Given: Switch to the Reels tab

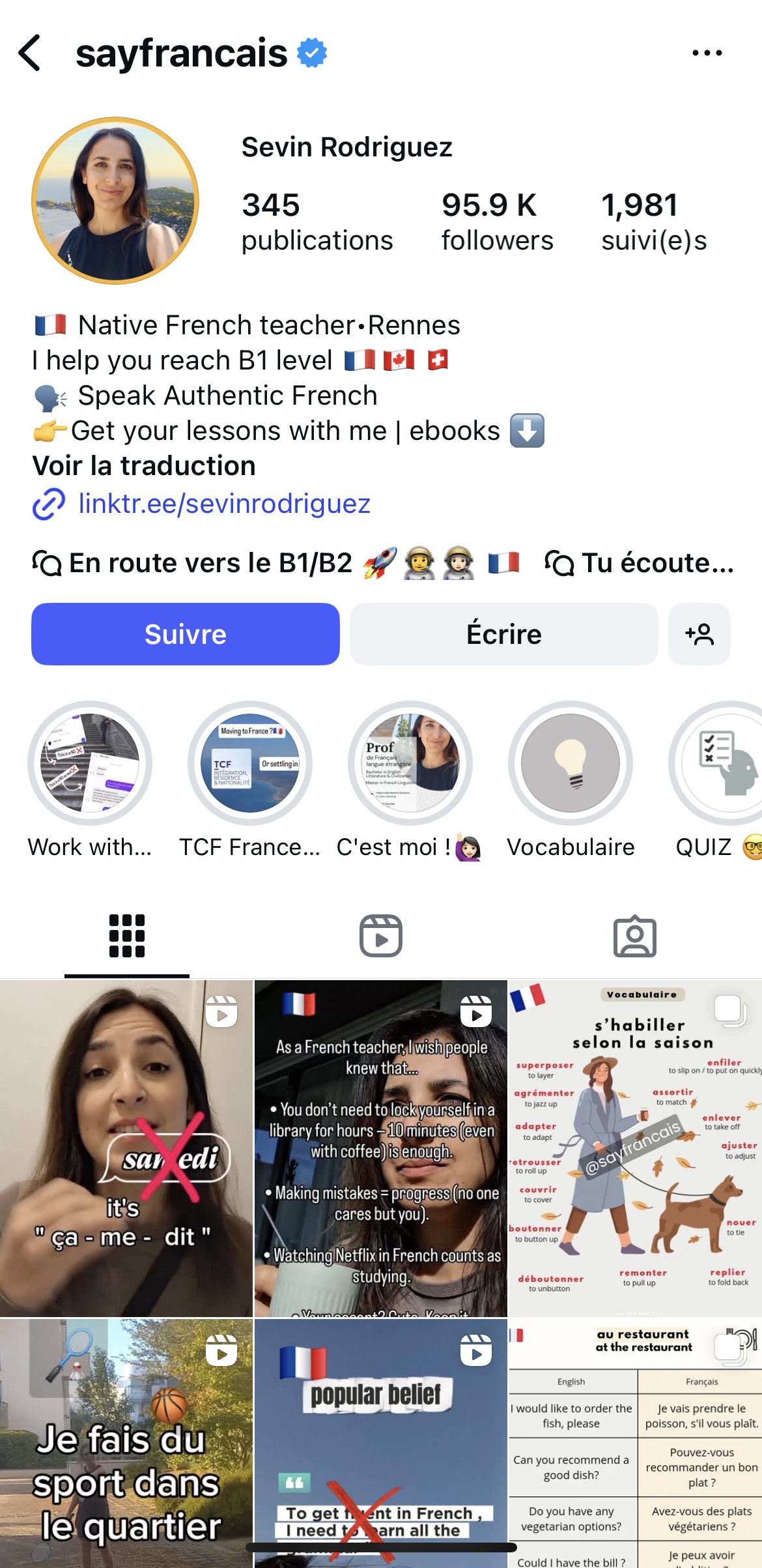Looking at the screenshot, I should [x=381, y=936].
